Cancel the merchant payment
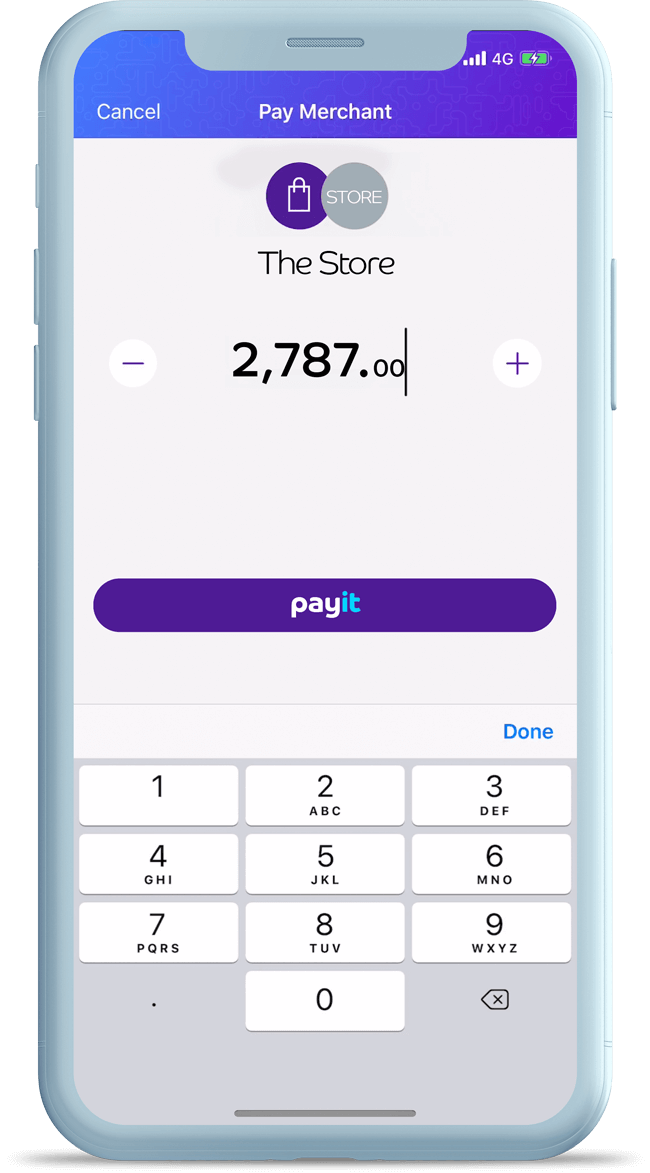Image resolution: width=650 pixels, height=1173 pixels. click(x=128, y=112)
